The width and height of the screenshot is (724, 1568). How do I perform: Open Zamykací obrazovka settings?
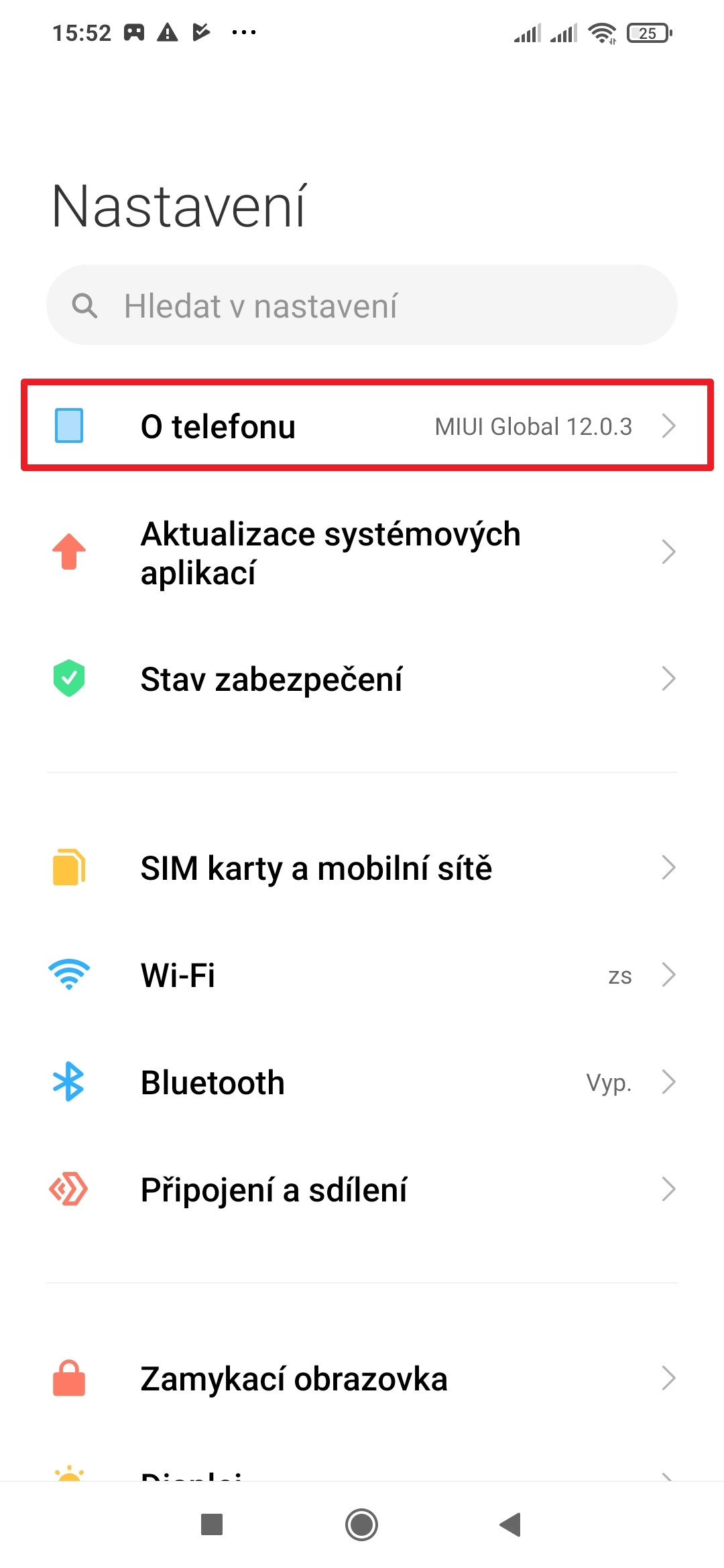point(362,1378)
